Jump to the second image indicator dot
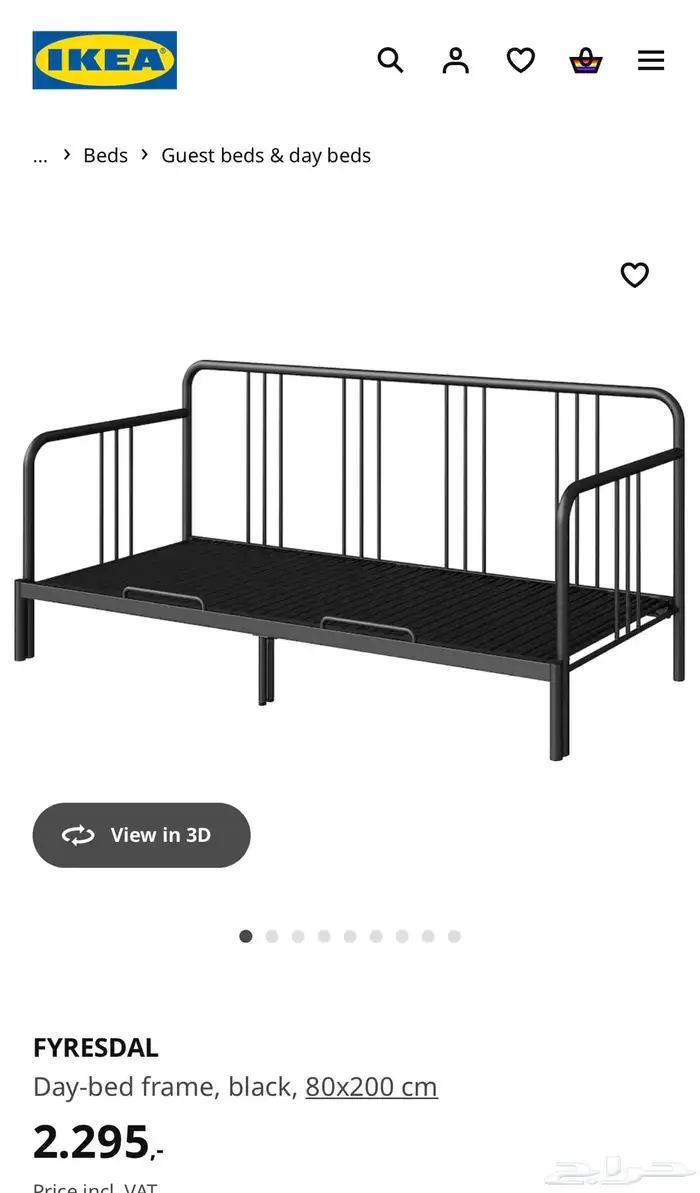 coord(272,936)
